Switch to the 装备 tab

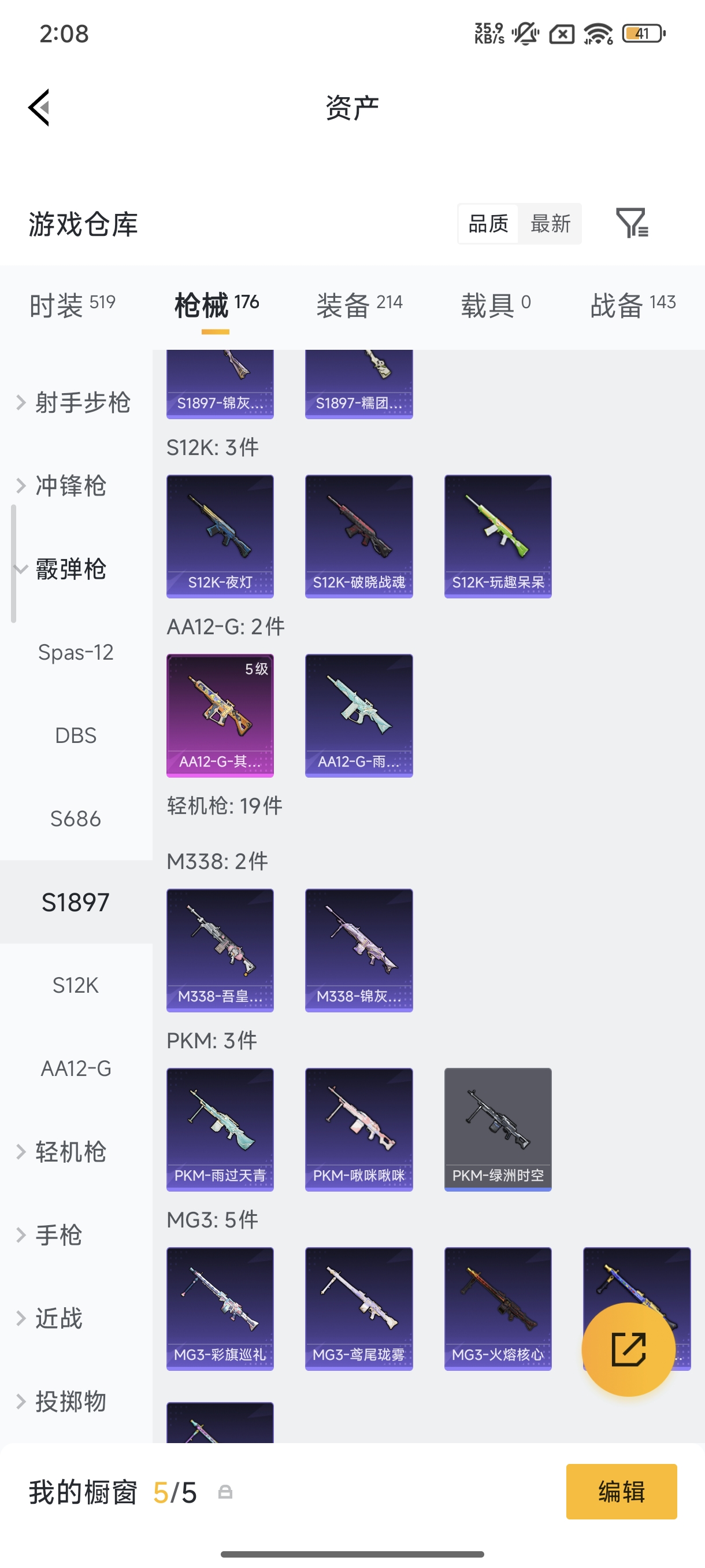point(359,304)
